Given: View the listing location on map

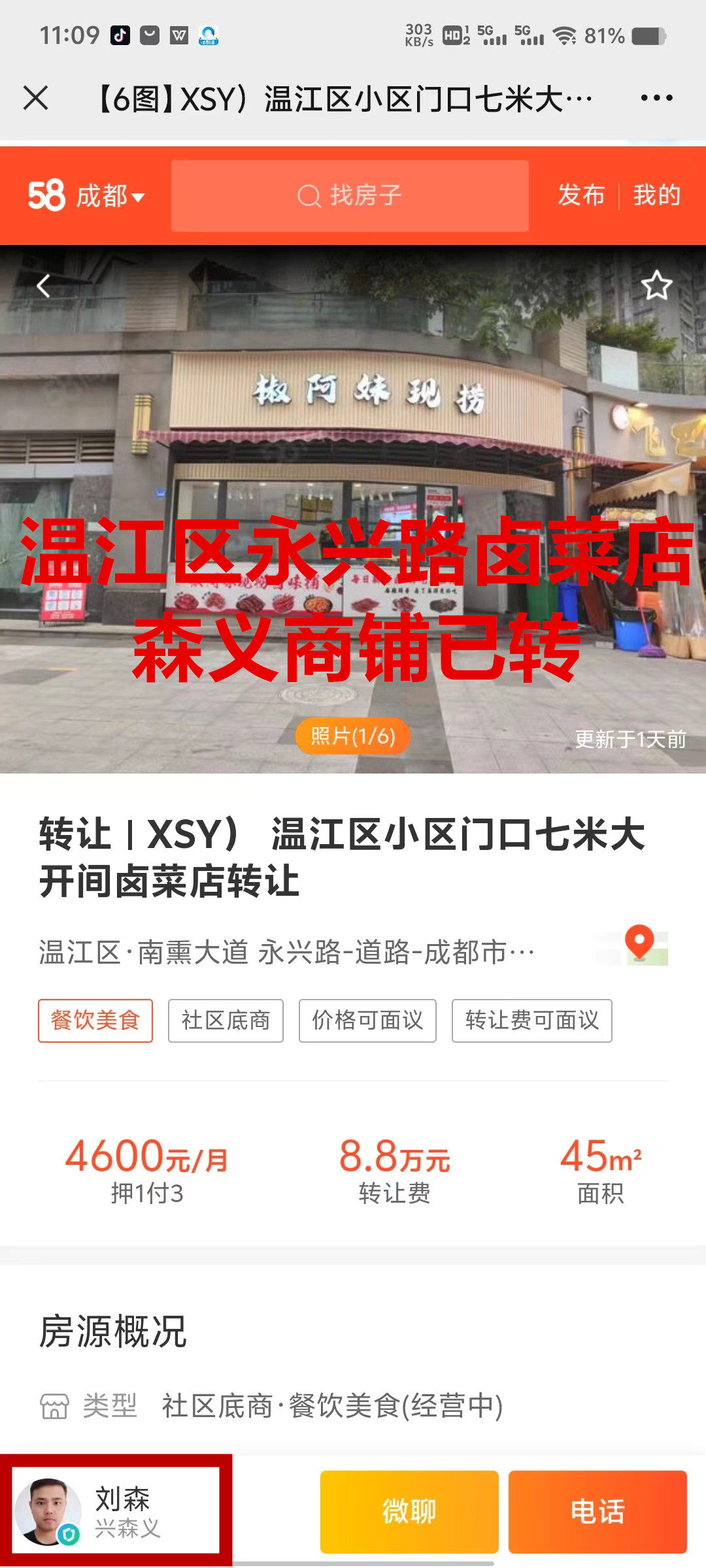Looking at the screenshot, I should click(639, 945).
